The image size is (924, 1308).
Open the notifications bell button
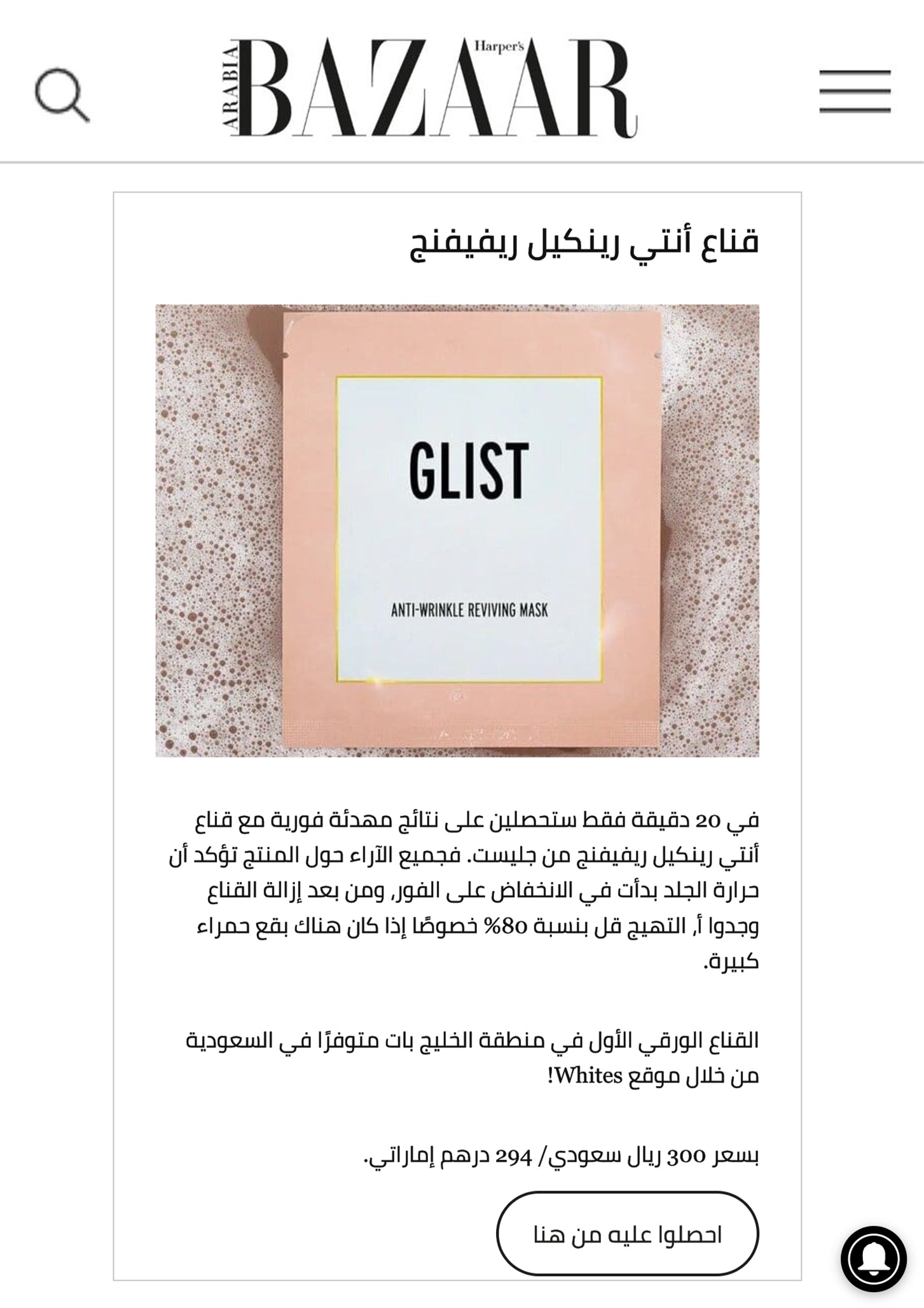(873, 1258)
